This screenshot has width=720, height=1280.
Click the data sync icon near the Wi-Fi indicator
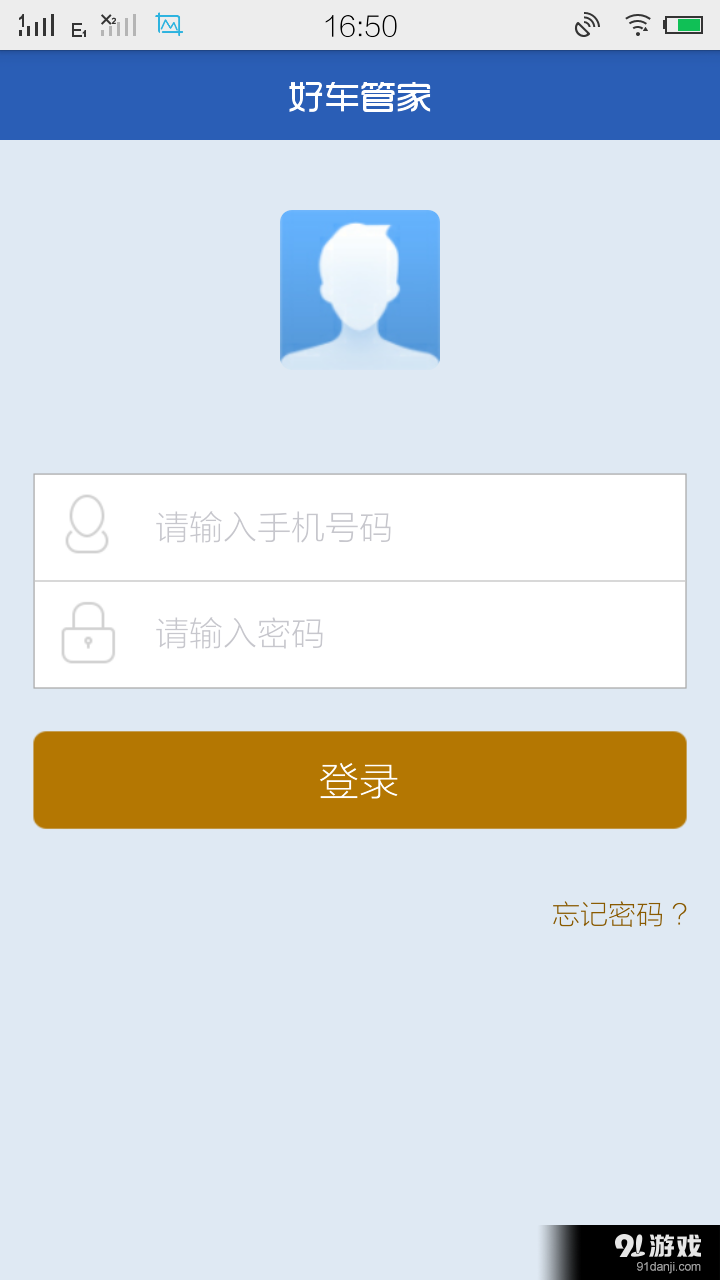(589, 25)
